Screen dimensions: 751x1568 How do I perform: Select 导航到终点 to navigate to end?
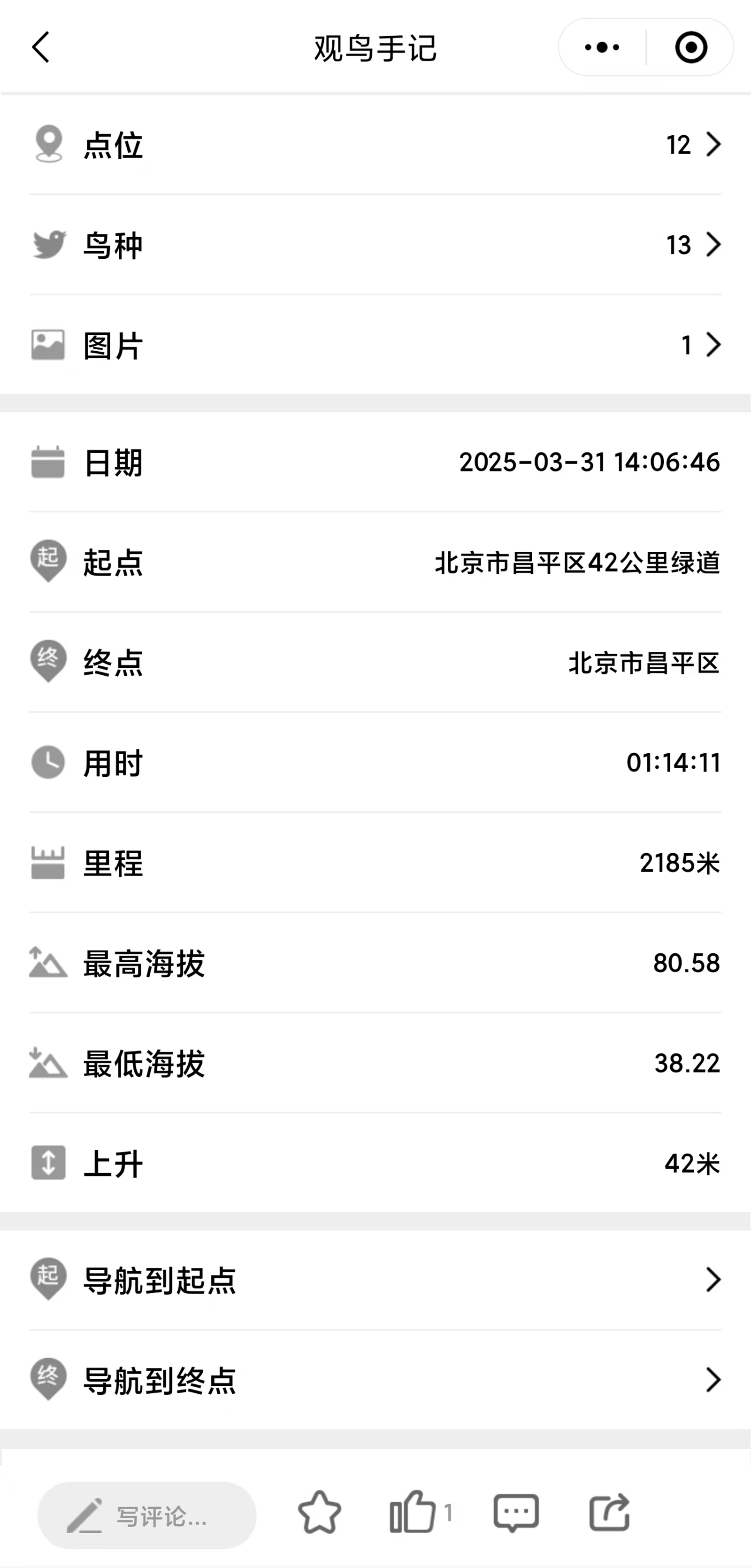pos(375,1379)
